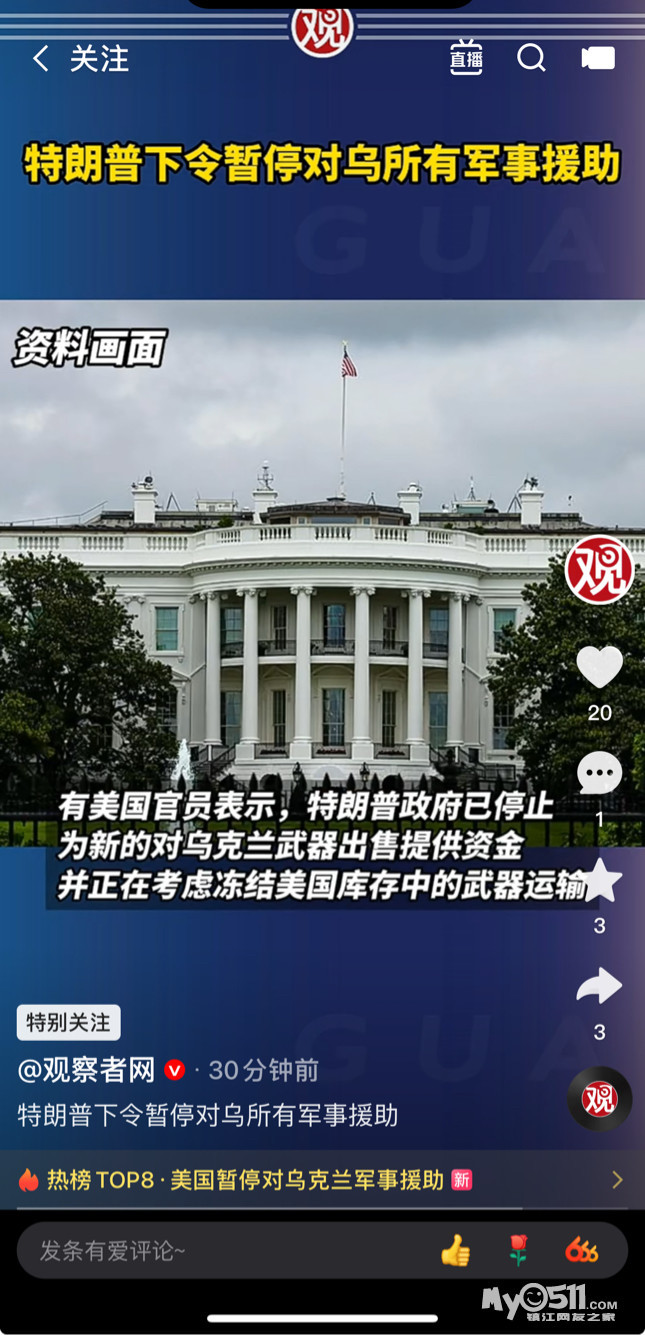This screenshot has width=645, height=1335.
Task: Tap the 发条有爱评论 comment field
Action: coord(220,1250)
